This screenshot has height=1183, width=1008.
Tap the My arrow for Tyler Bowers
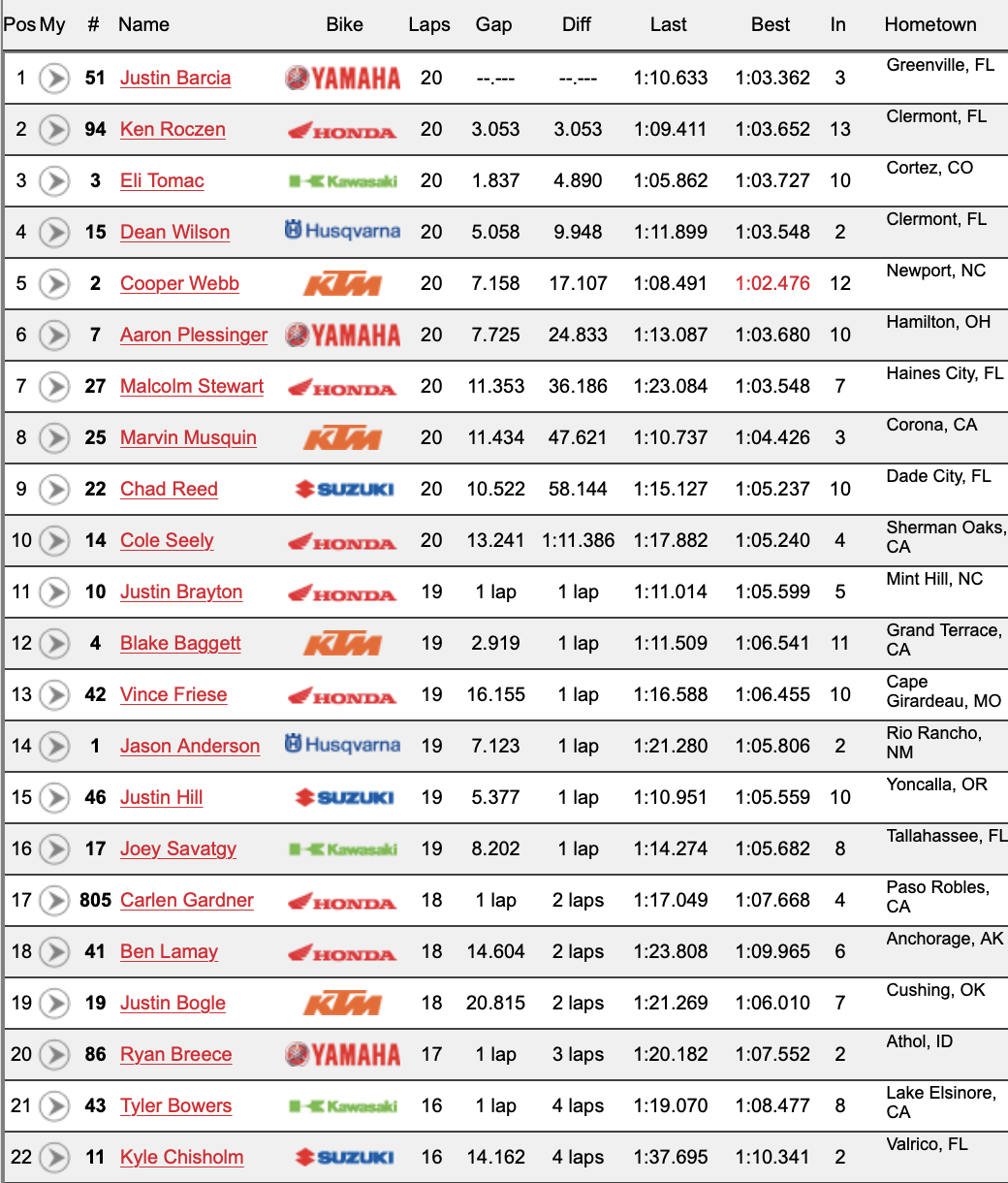tap(54, 1105)
